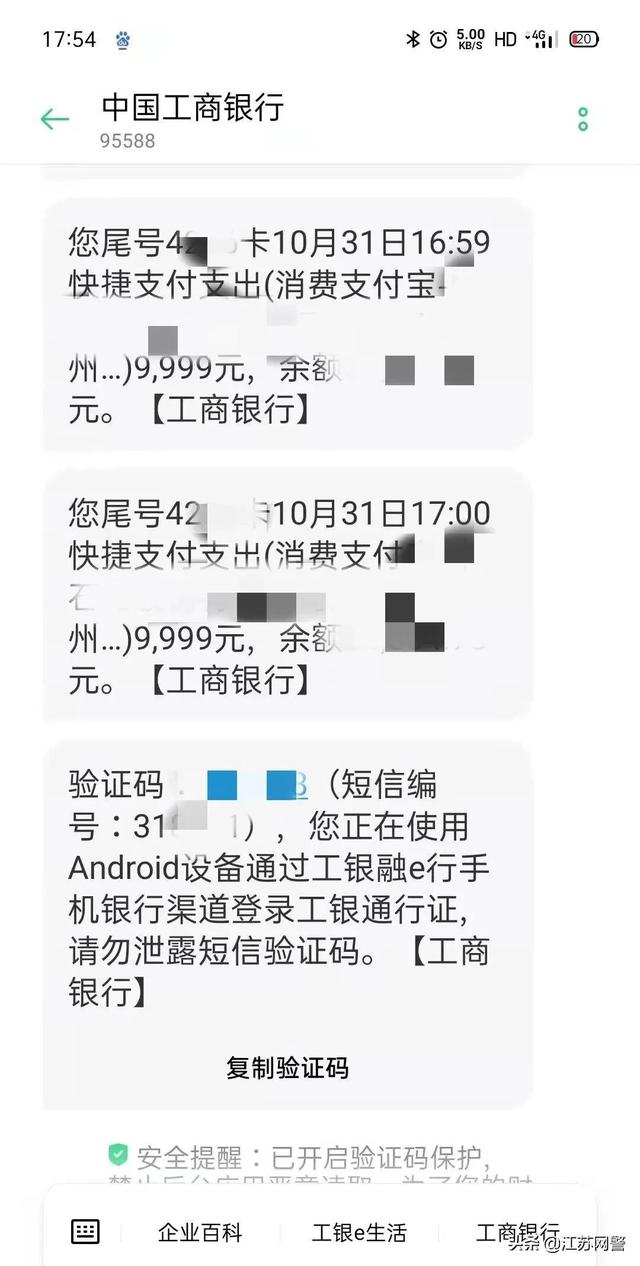Open the three-dot overflow menu
This screenshot has width=640, height=1266.
point(583,120)
